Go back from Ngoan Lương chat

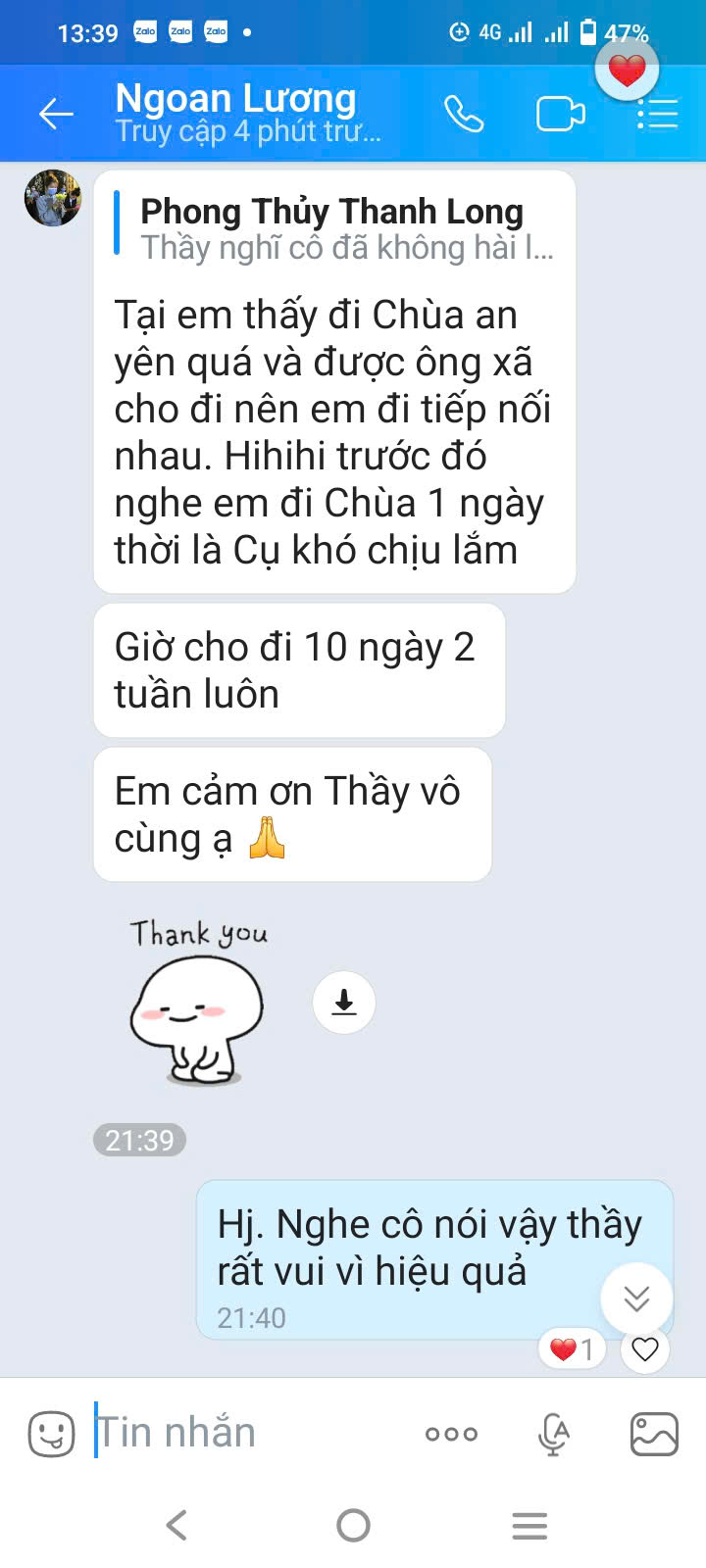(x=56, y=115)
